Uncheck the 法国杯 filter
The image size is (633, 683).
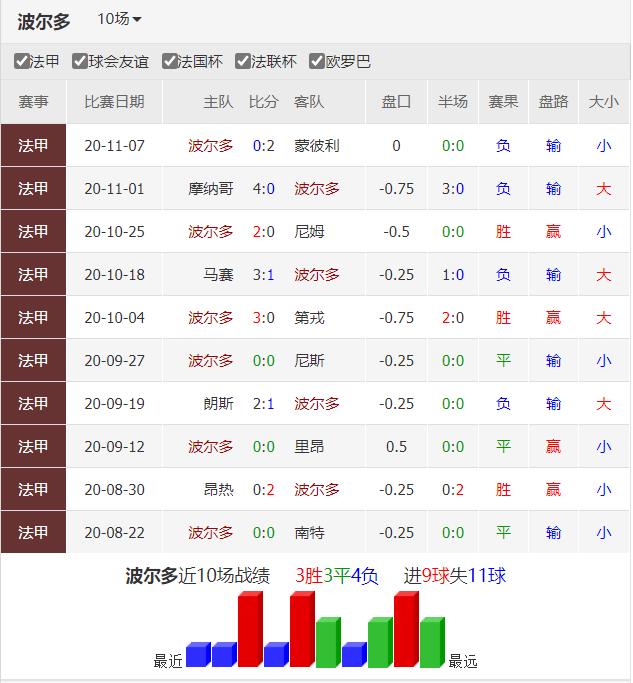click(170, 61)
